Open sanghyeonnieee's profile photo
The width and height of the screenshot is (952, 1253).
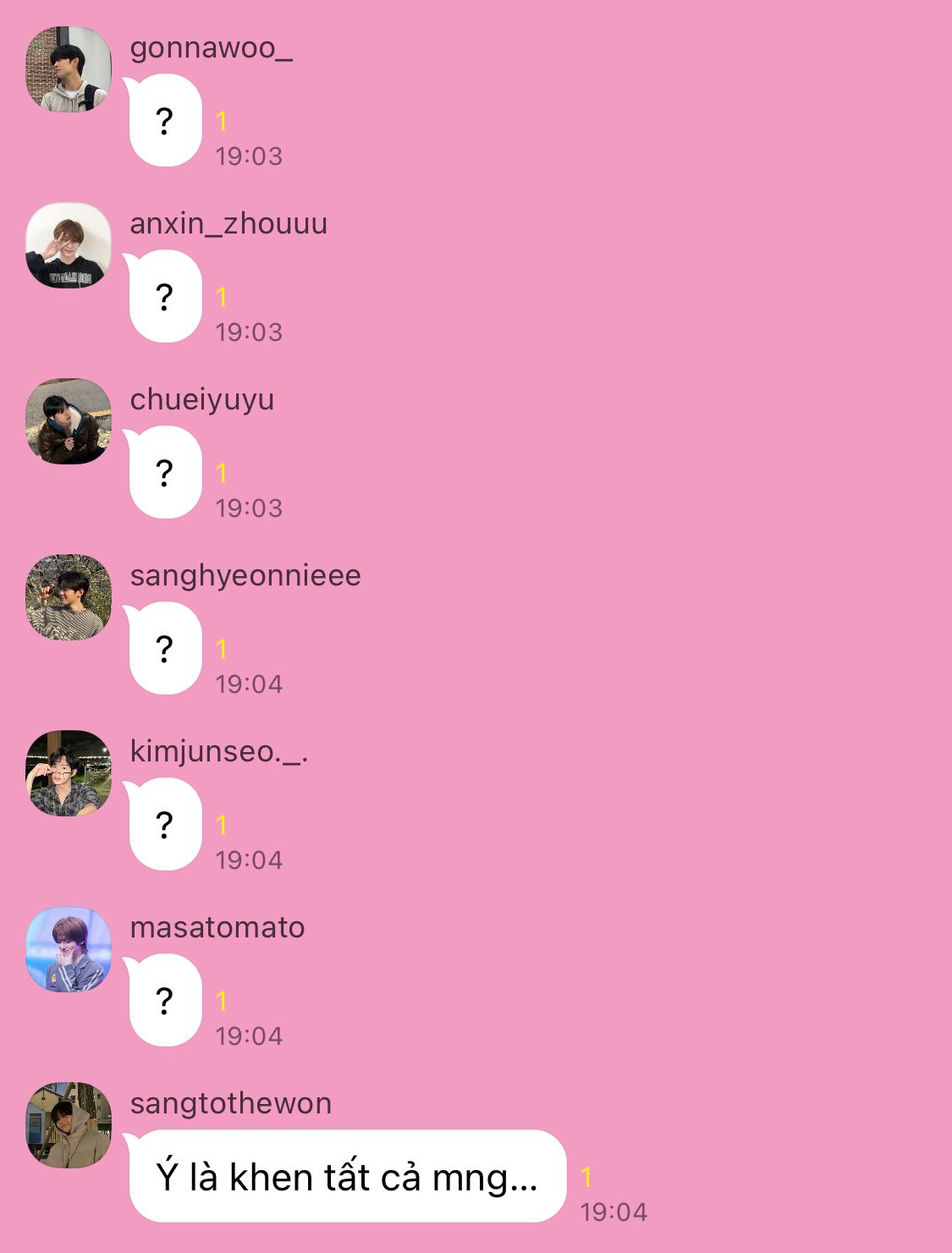pos(69,597)
